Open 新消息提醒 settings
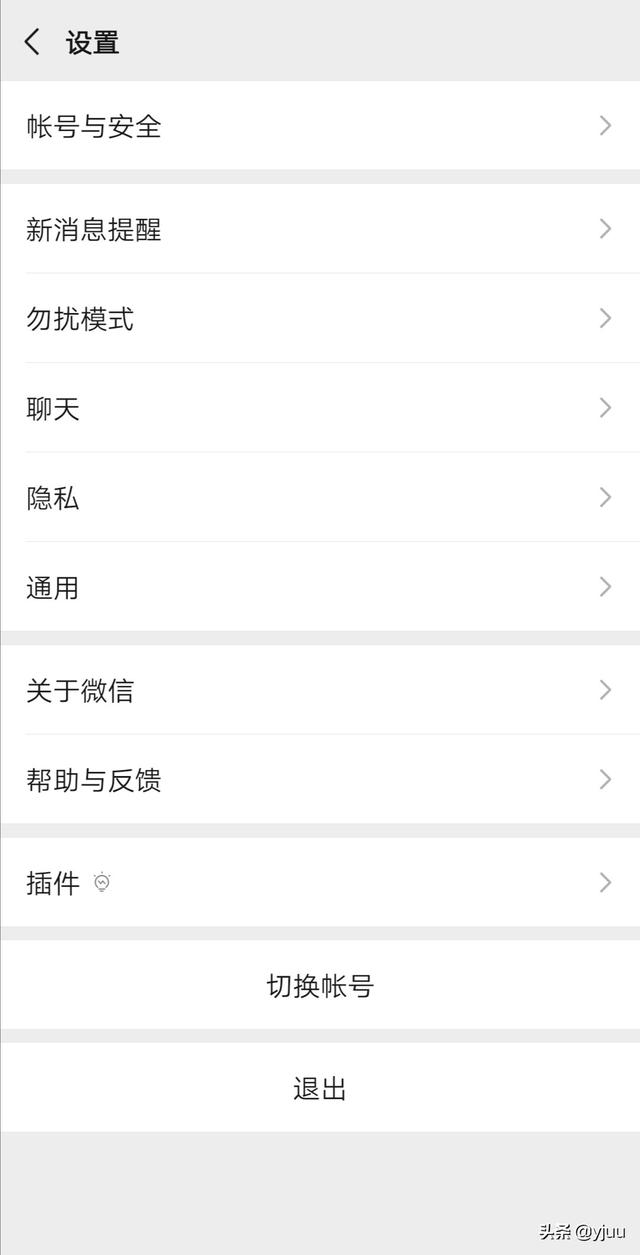This screenshot has width=640, height=1255. pyautogui.click(x=320, y=229)
